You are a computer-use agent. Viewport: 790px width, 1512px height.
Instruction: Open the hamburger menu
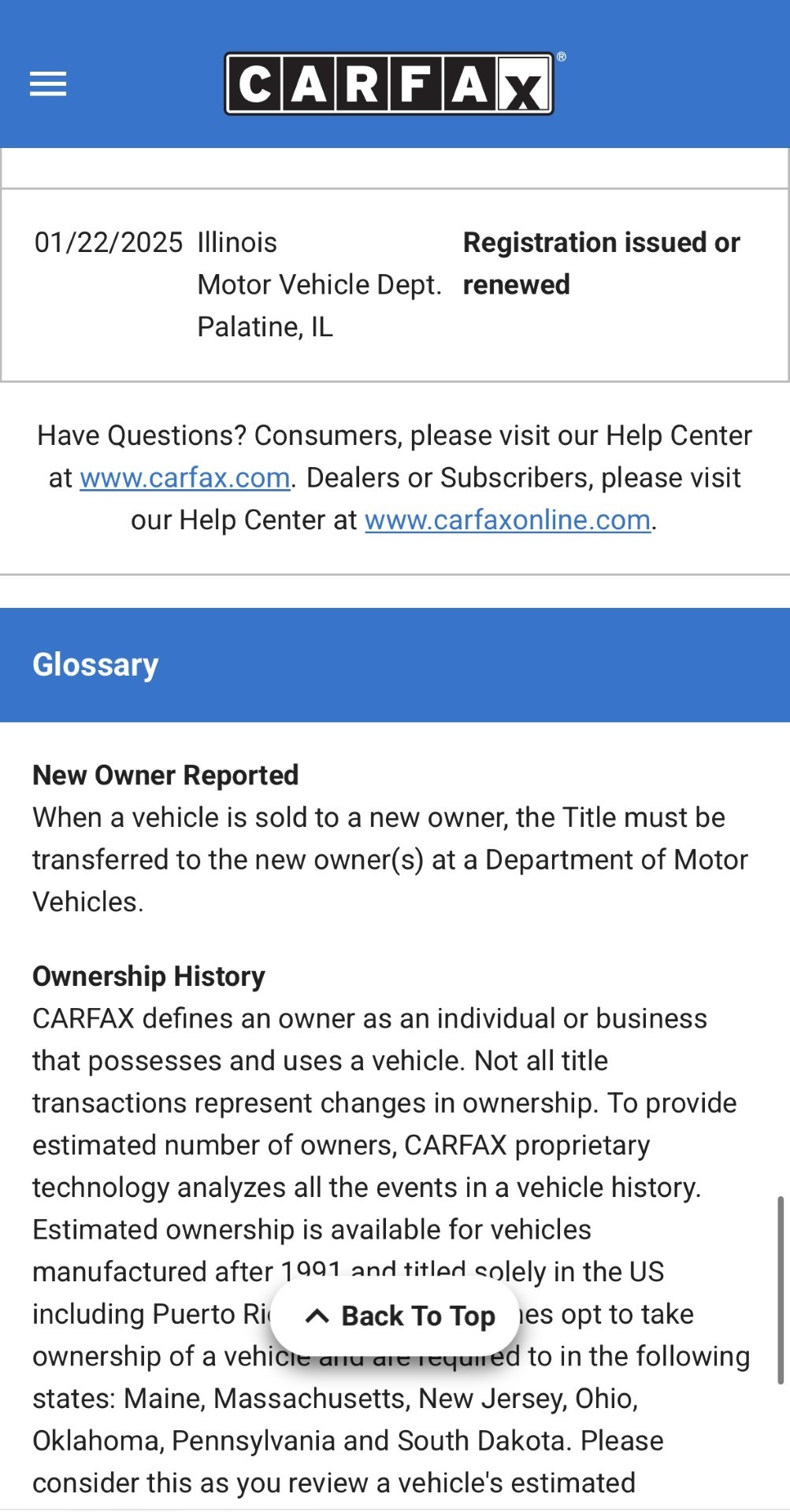(x=48, y=83)
